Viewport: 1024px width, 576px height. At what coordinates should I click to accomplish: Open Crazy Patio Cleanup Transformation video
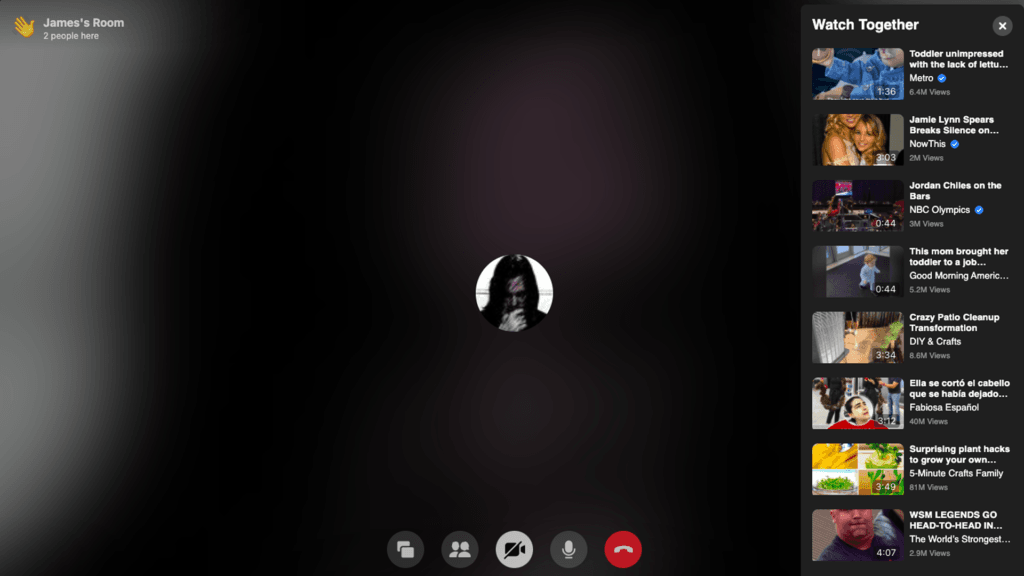point(858,337)
